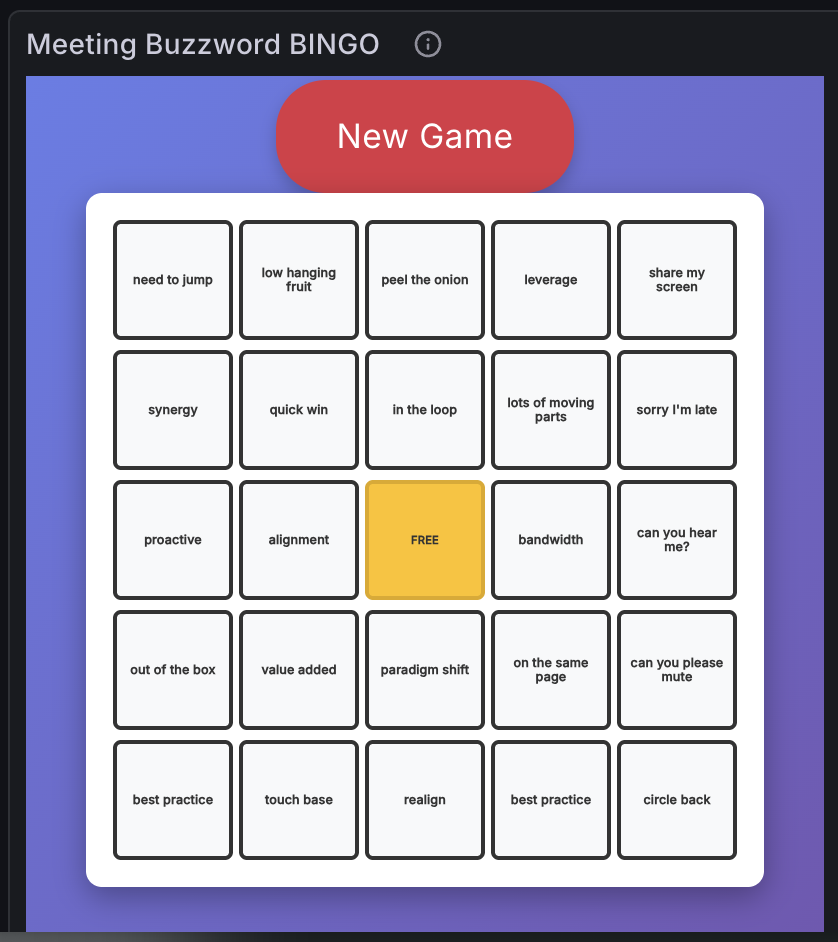Tap the "peel the onion" square

click(425, 280)
